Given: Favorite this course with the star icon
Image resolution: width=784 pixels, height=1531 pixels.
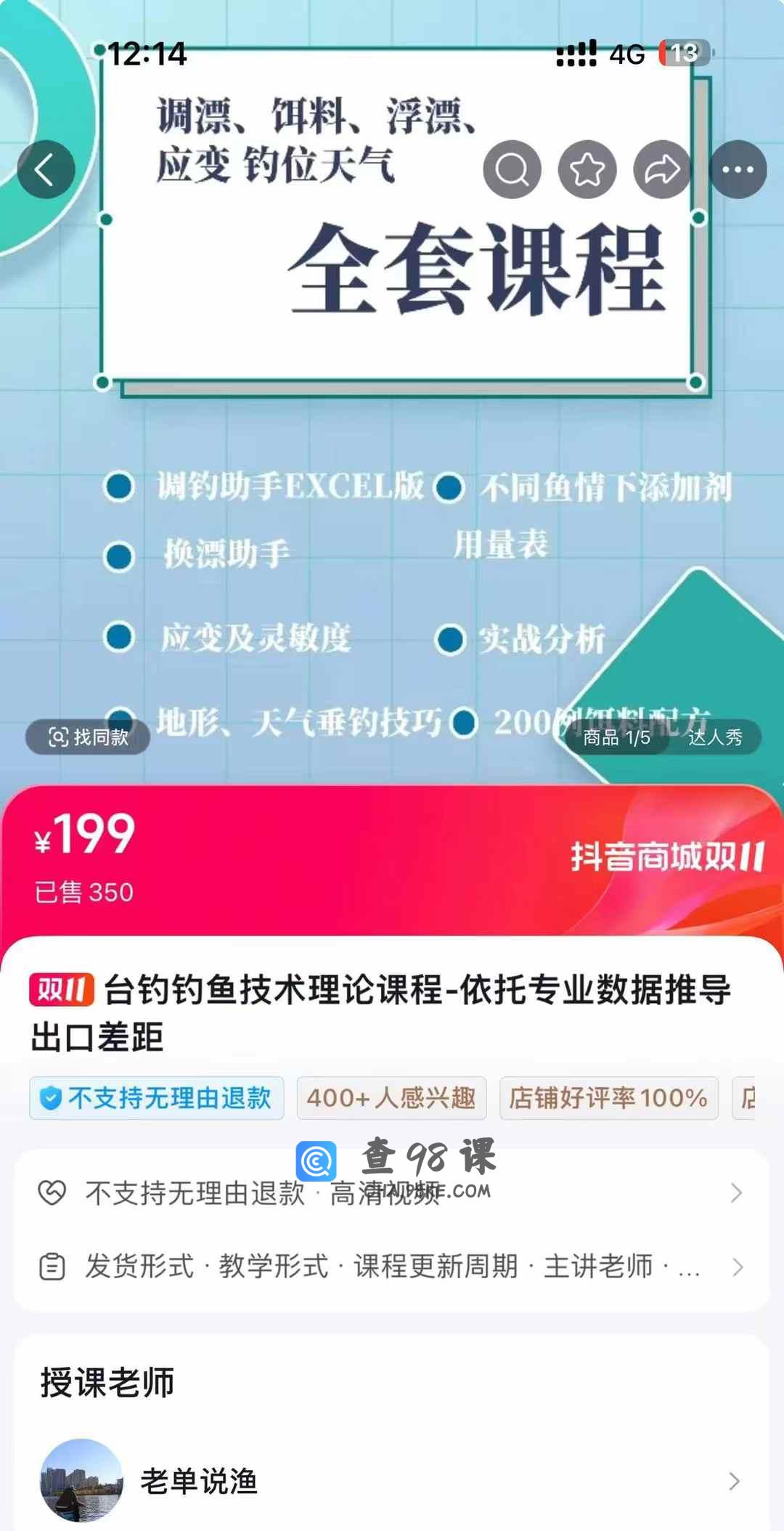Looking at the screenshot, I should pyautogui.click(x=587, y=169).
